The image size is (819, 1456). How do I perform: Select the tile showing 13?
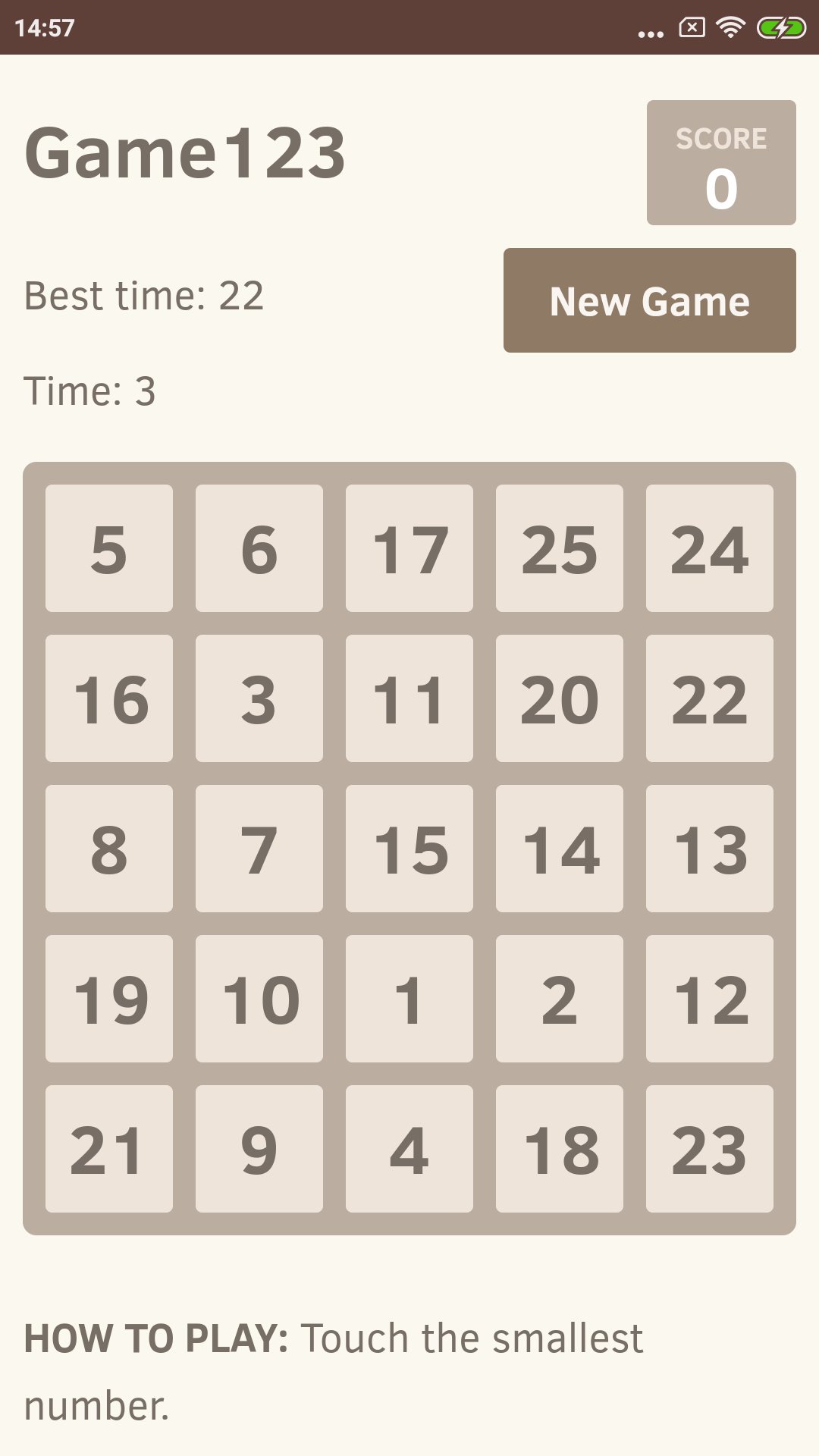tap(710, 849)
